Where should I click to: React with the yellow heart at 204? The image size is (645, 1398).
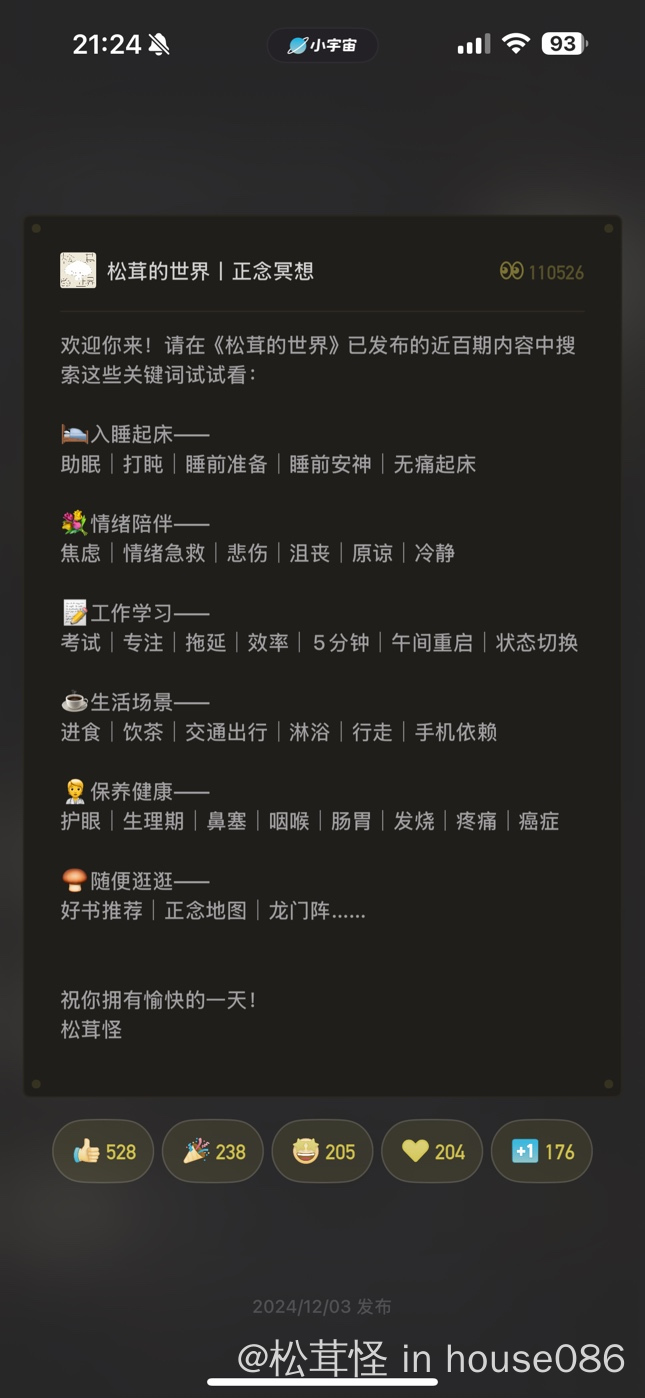pyautogui.click(x=432, y=1151)
